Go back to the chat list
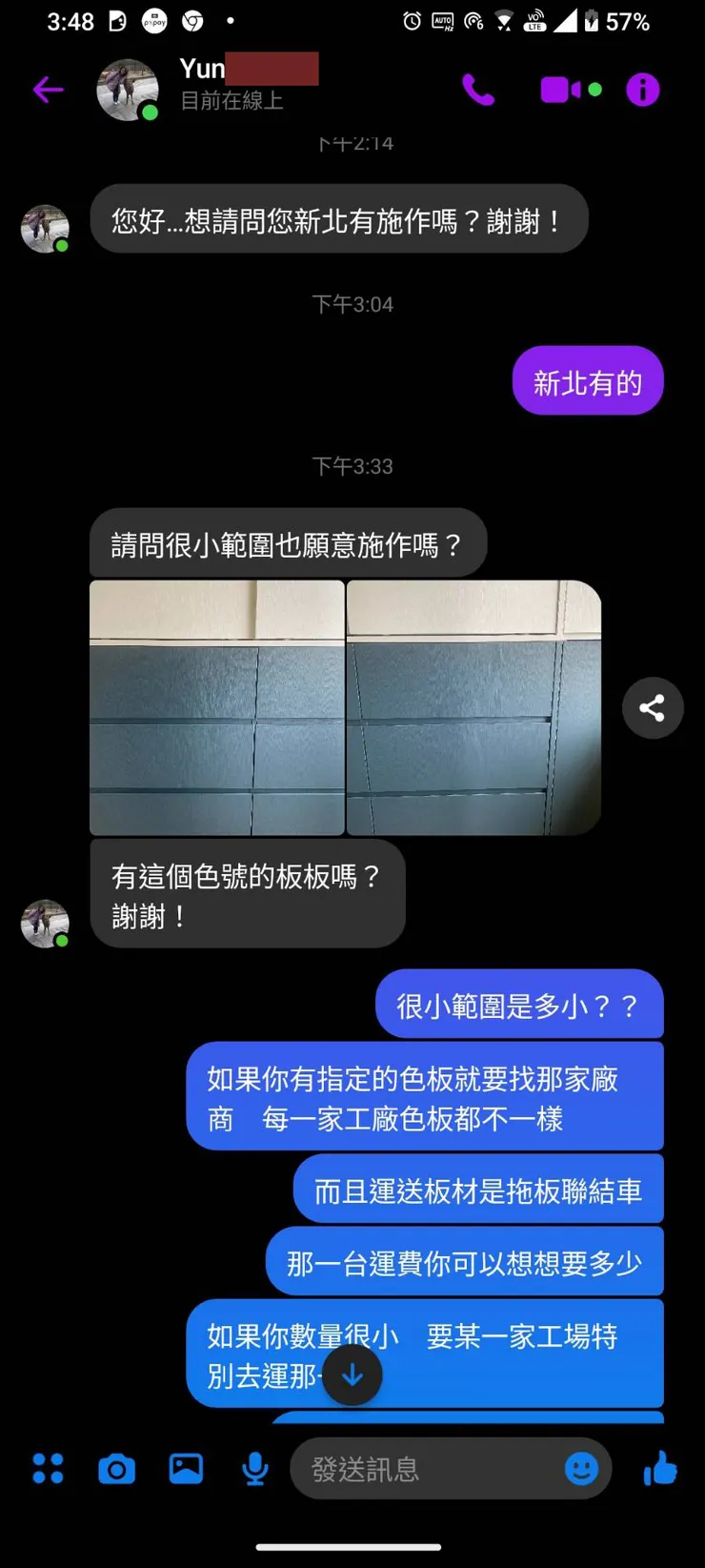Image resolution: width=705 pixels, height=1568 pixels. point(48,89)
